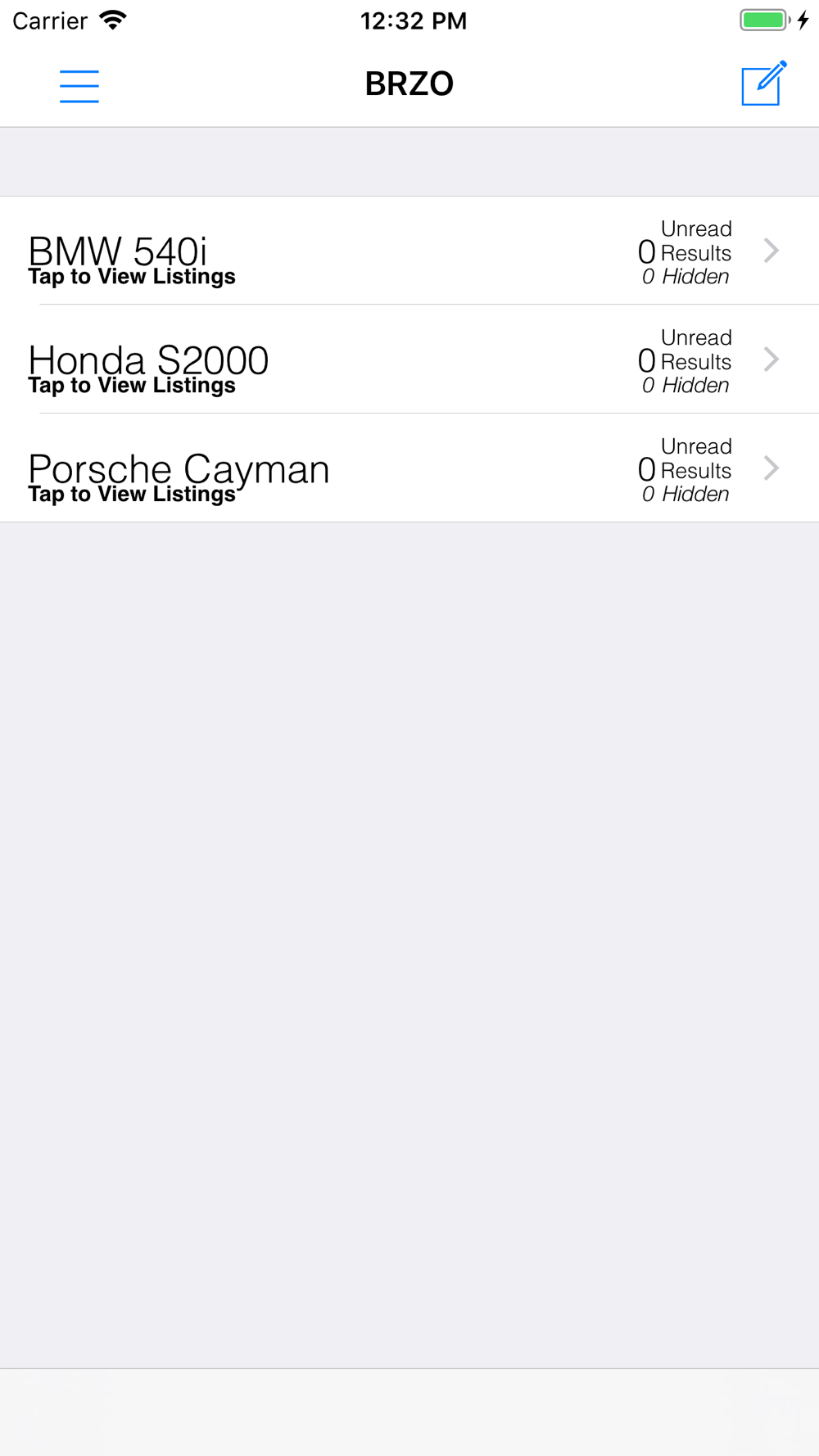View Honda S2000 listings
The width and height of the screenshot is (819, 1456).
click(x=409, y=359)
